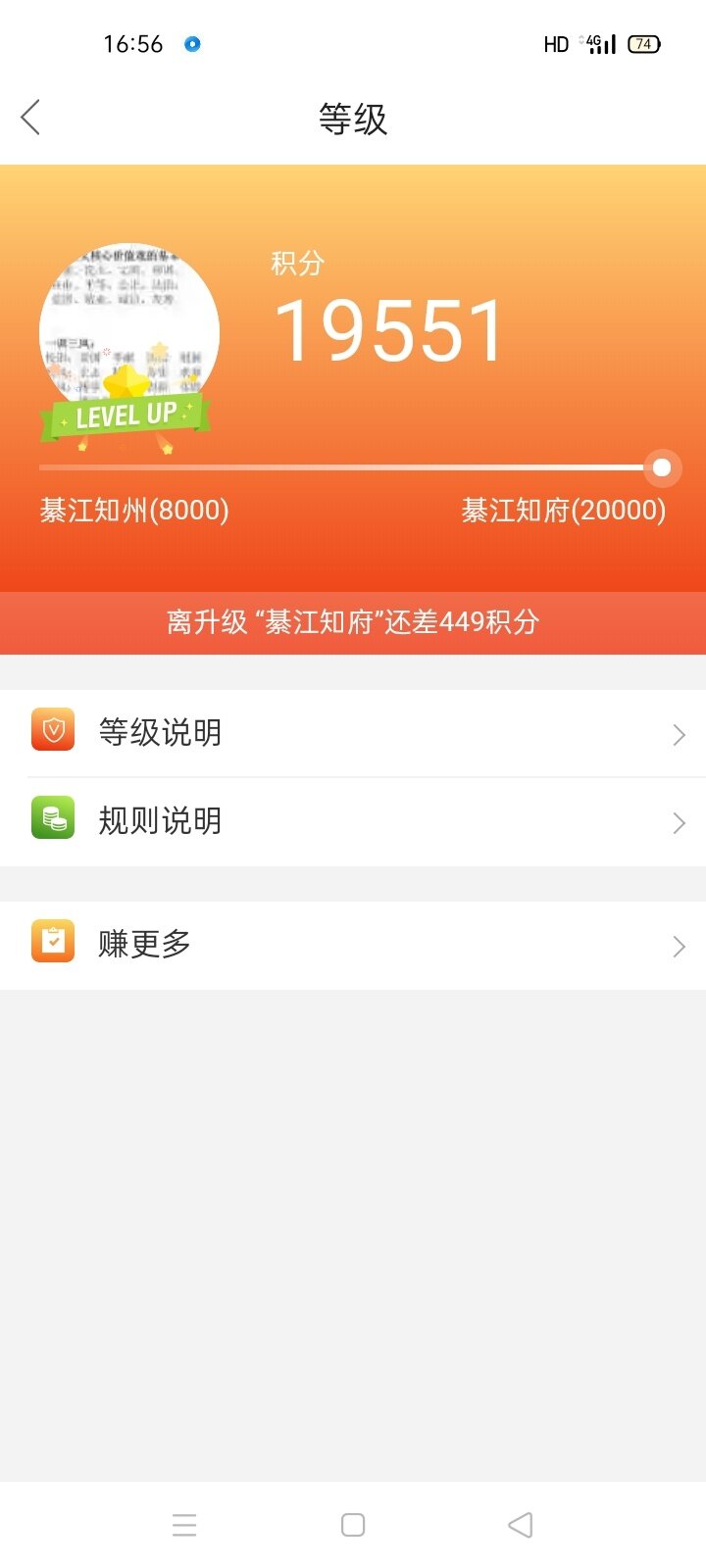
Task: Go back from the 等级 page
Action: coord(31,118)
